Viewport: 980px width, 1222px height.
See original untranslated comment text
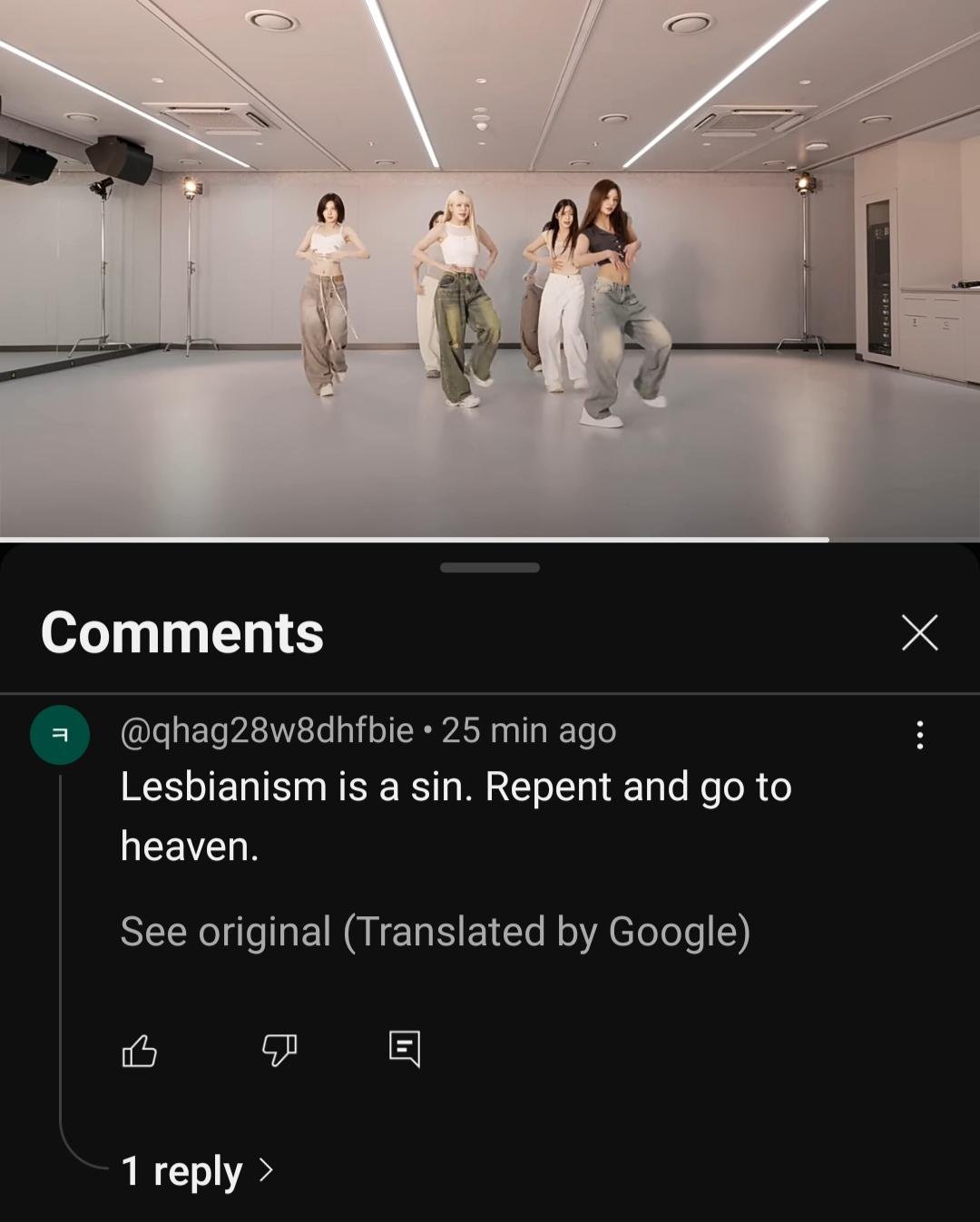435,932
